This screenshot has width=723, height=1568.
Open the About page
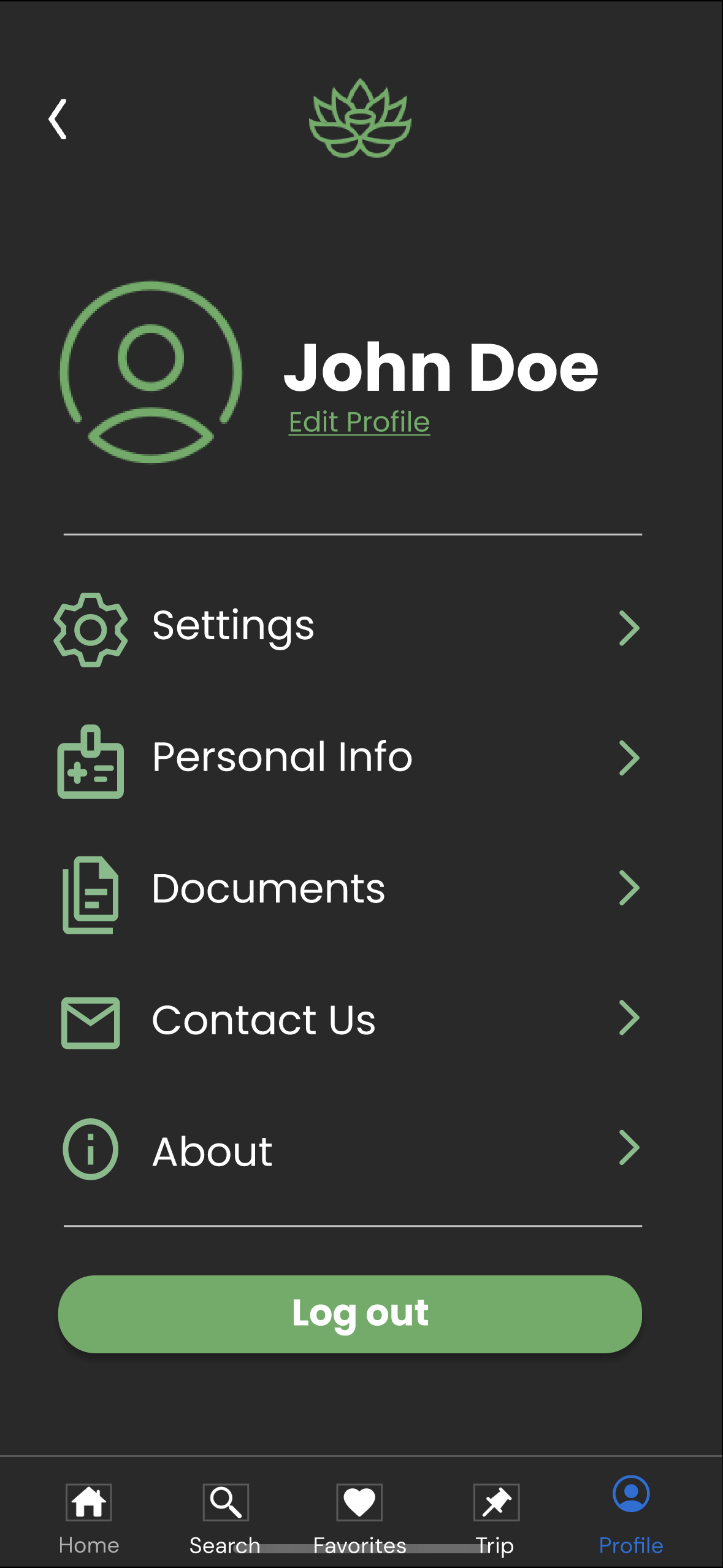[346, 1150]
